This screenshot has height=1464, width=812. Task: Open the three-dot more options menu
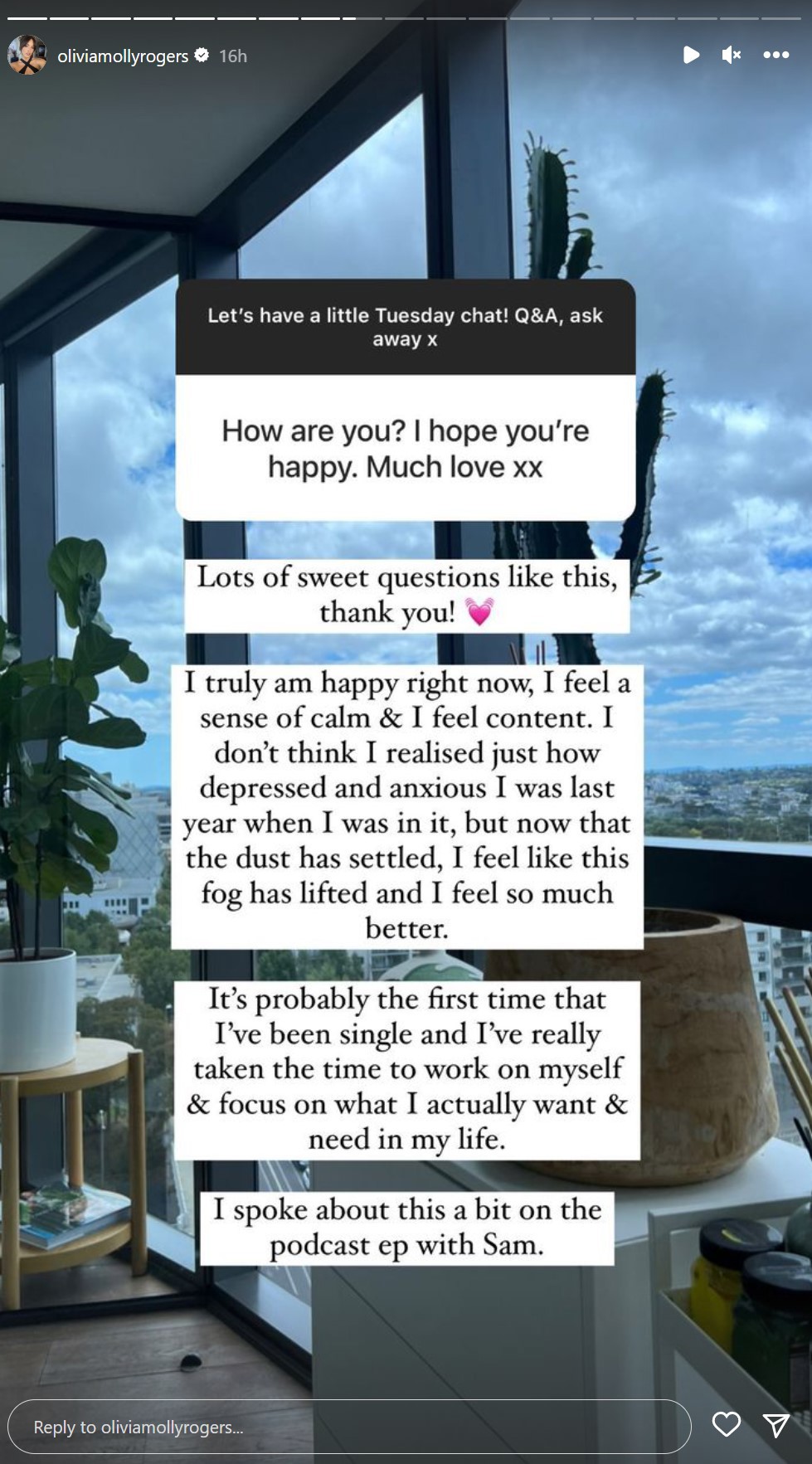tap(776, 55)
